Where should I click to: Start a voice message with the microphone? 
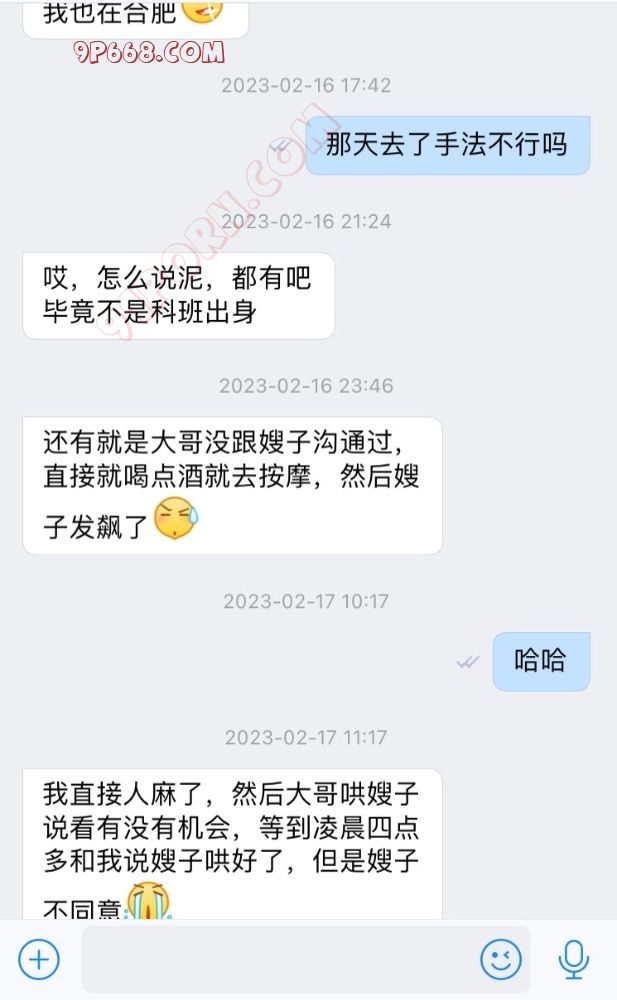coord(573,960)
